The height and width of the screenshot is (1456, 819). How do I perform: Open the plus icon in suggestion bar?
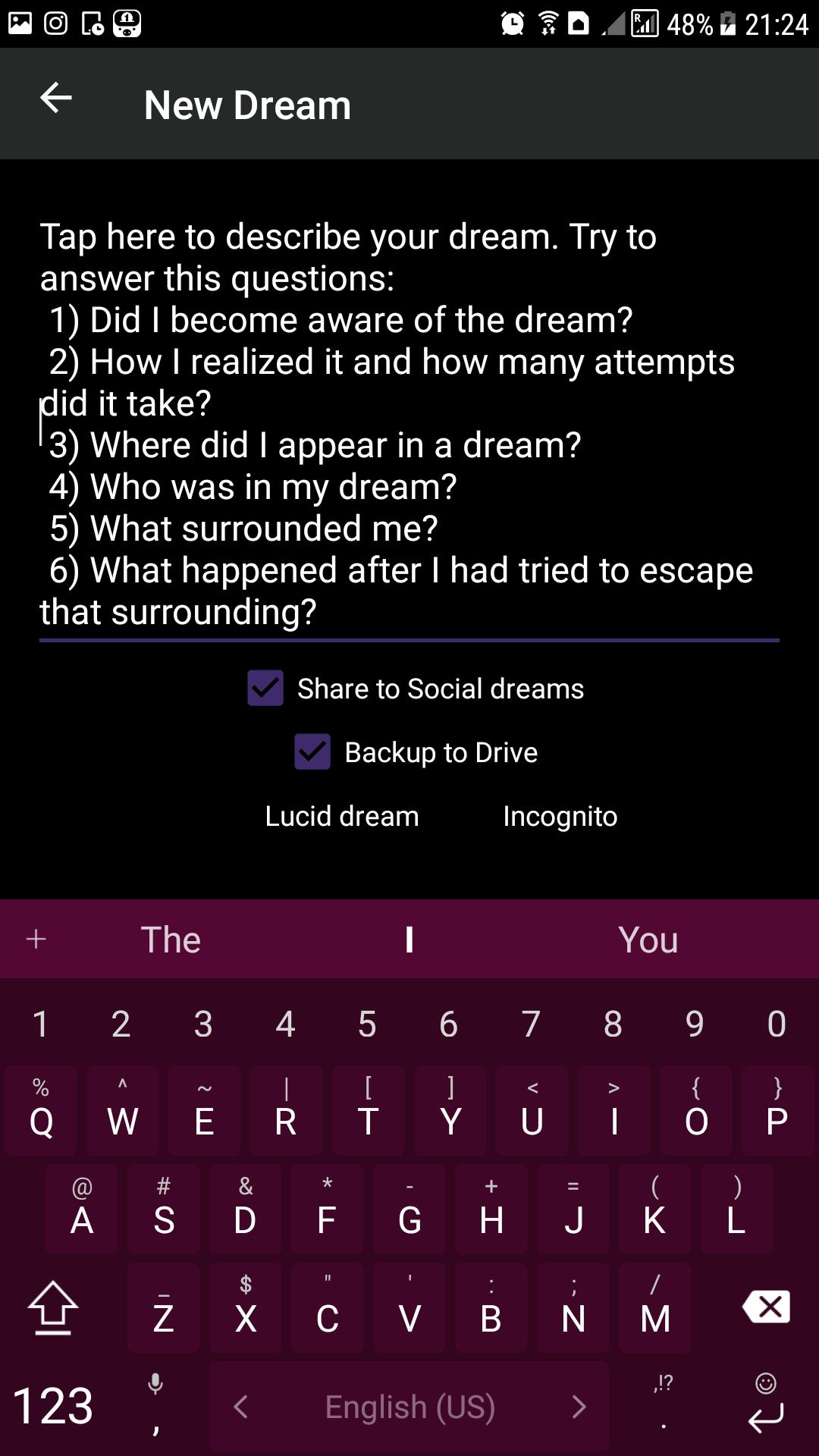[x=36, y=940]
